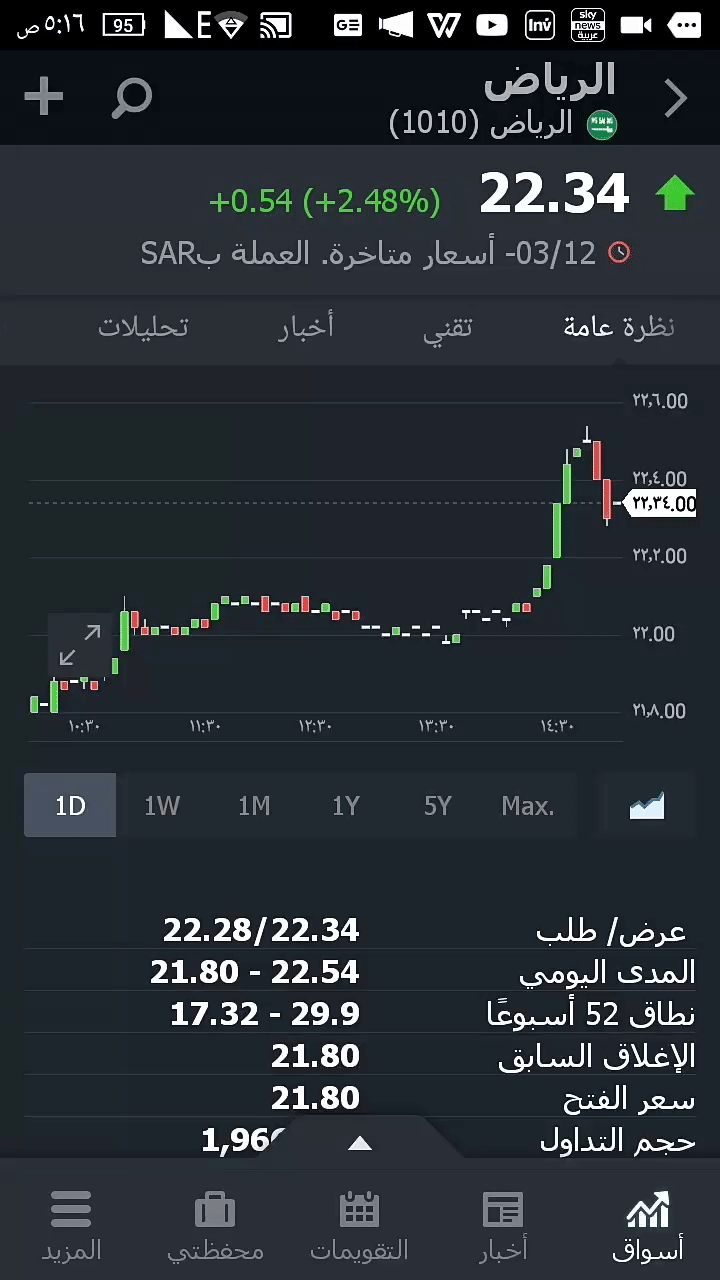
Task: Expand the chart to full screen
Action: click(80, 645)
